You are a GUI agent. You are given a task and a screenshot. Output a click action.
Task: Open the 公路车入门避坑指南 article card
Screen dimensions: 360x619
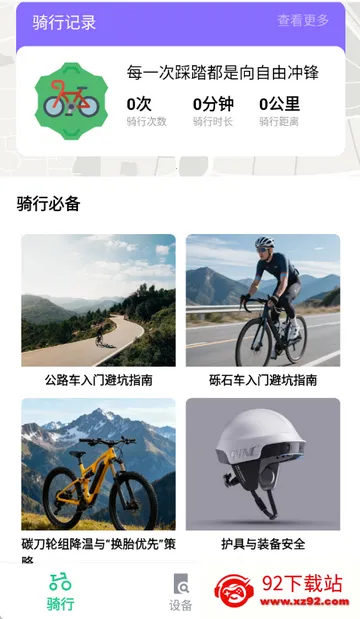pyautogui.click(x=98, y=311)
